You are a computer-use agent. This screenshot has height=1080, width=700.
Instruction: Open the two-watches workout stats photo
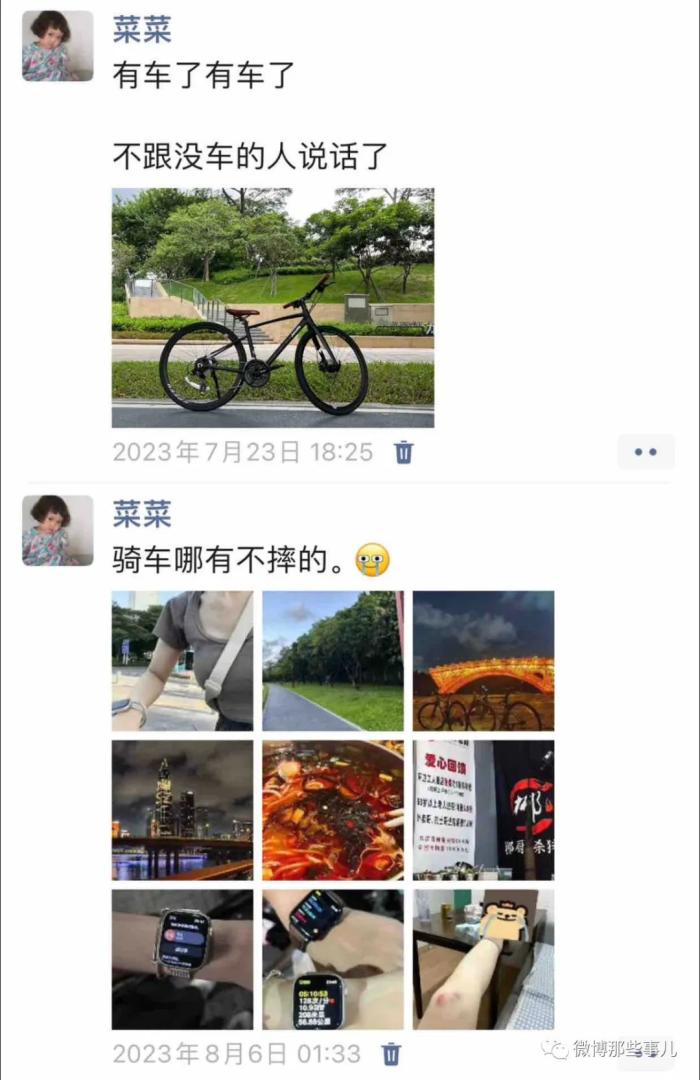click(x=333, y=960)
